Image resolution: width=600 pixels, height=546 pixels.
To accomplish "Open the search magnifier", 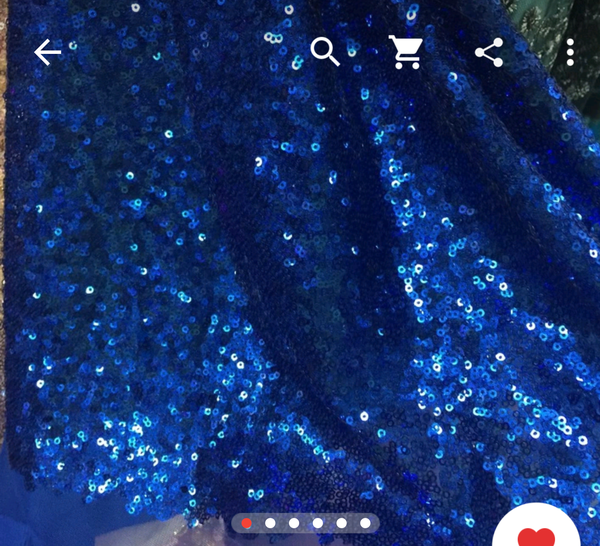I will coord(325,51).
